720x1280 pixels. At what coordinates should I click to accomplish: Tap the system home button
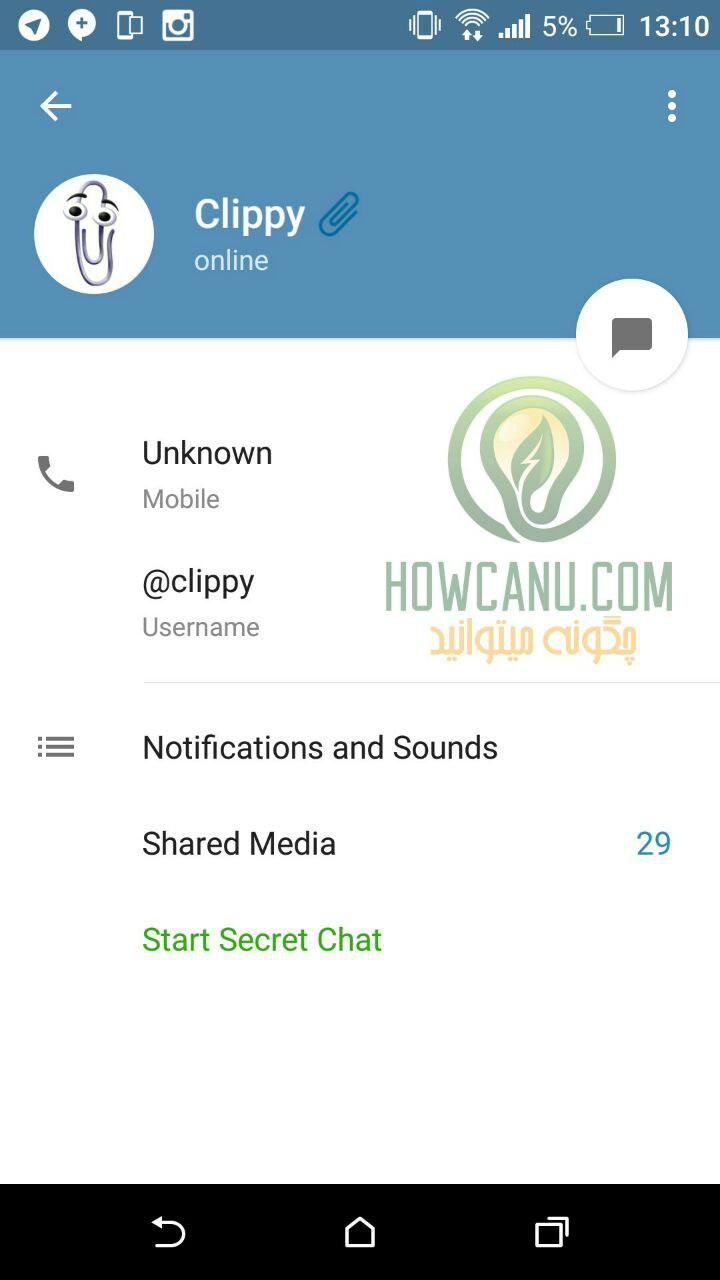(x=360, y=1233)
